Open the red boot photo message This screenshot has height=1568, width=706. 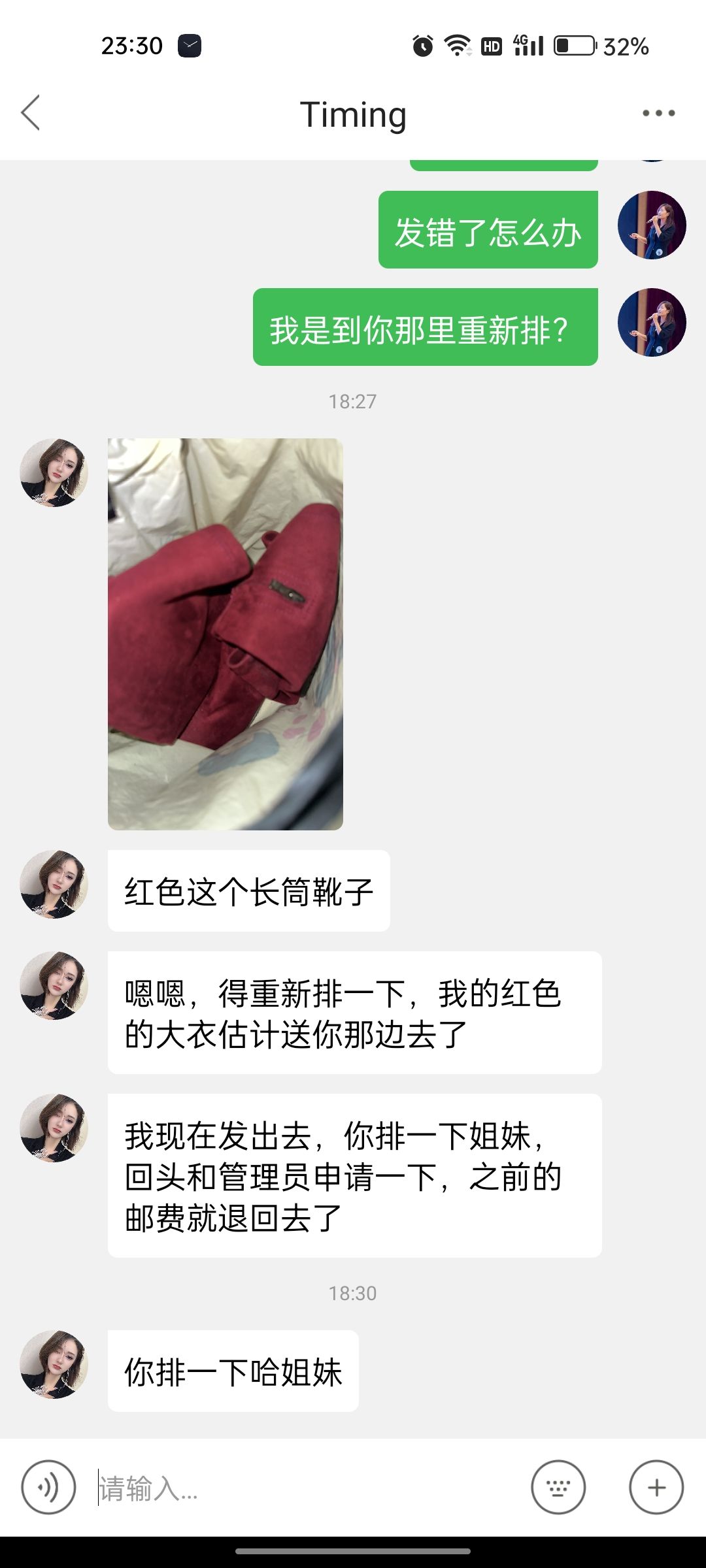click(x=226, y=634)
